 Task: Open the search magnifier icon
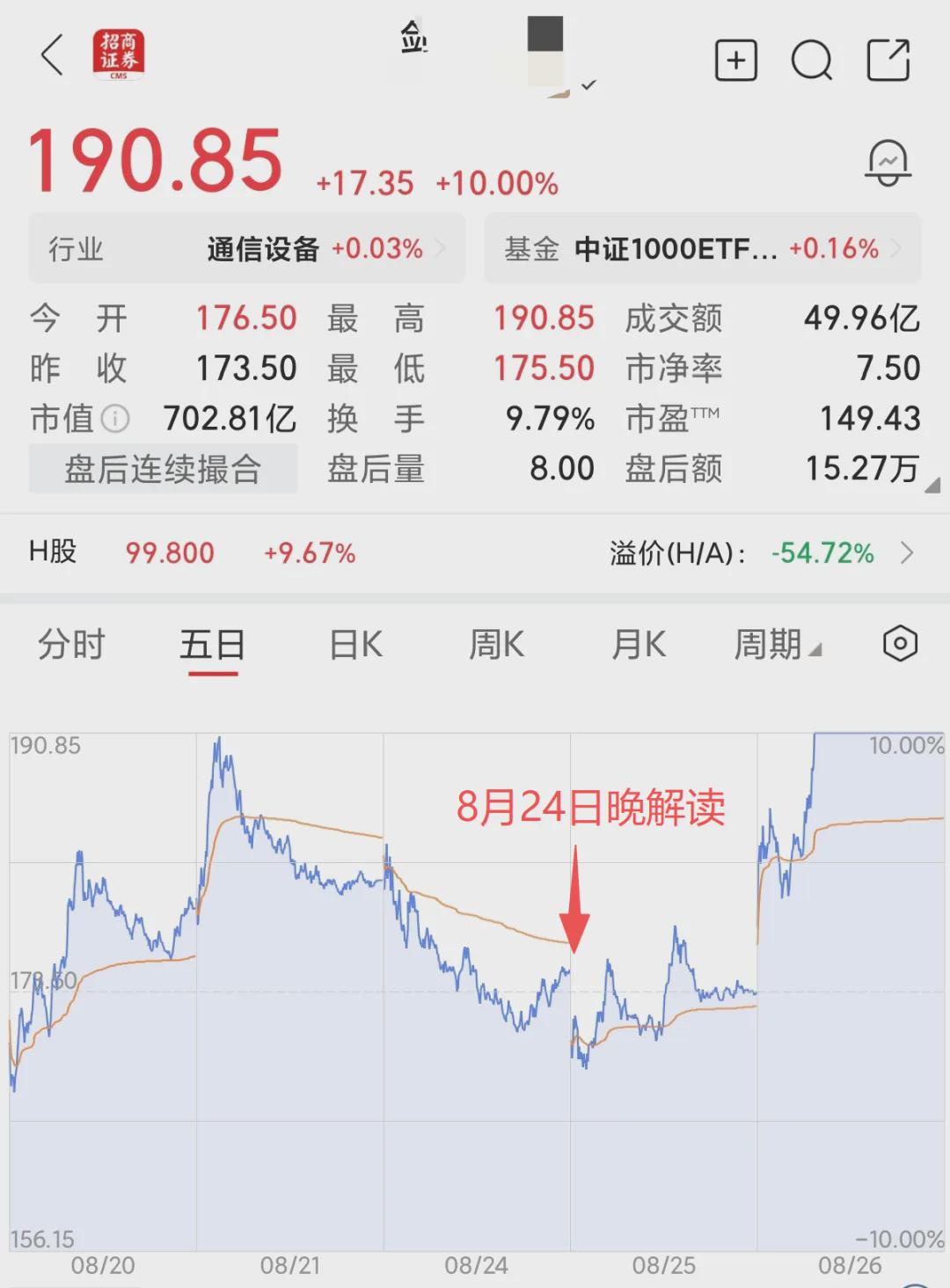tap(812, 60)
